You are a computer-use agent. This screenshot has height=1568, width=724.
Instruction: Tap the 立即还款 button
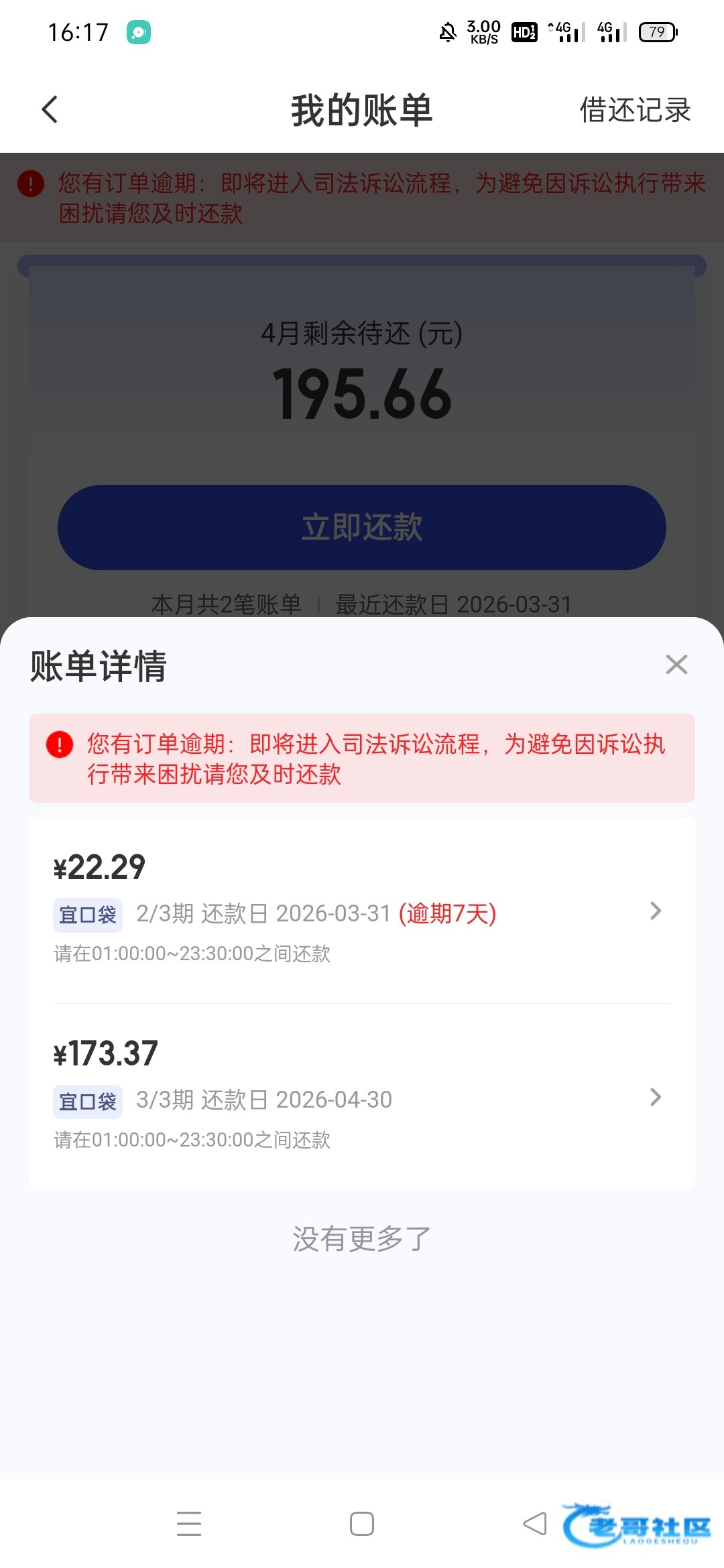[362, 527]
